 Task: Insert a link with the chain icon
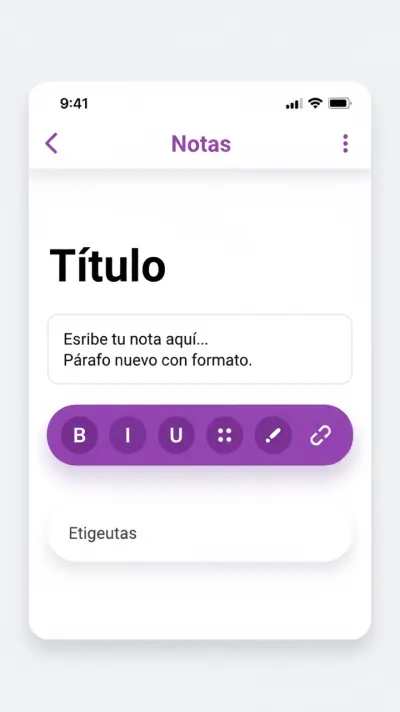pyautogui.click(x=321, y=435)
